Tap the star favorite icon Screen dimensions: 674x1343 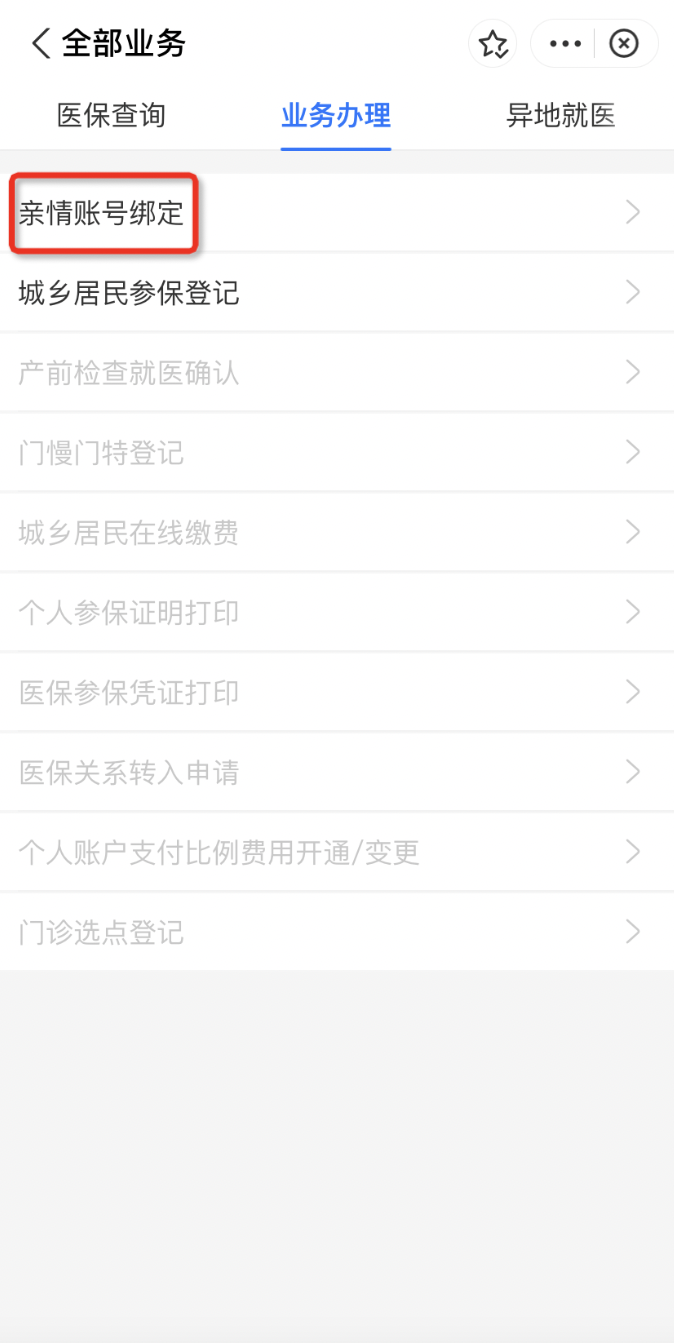[493, 44]
